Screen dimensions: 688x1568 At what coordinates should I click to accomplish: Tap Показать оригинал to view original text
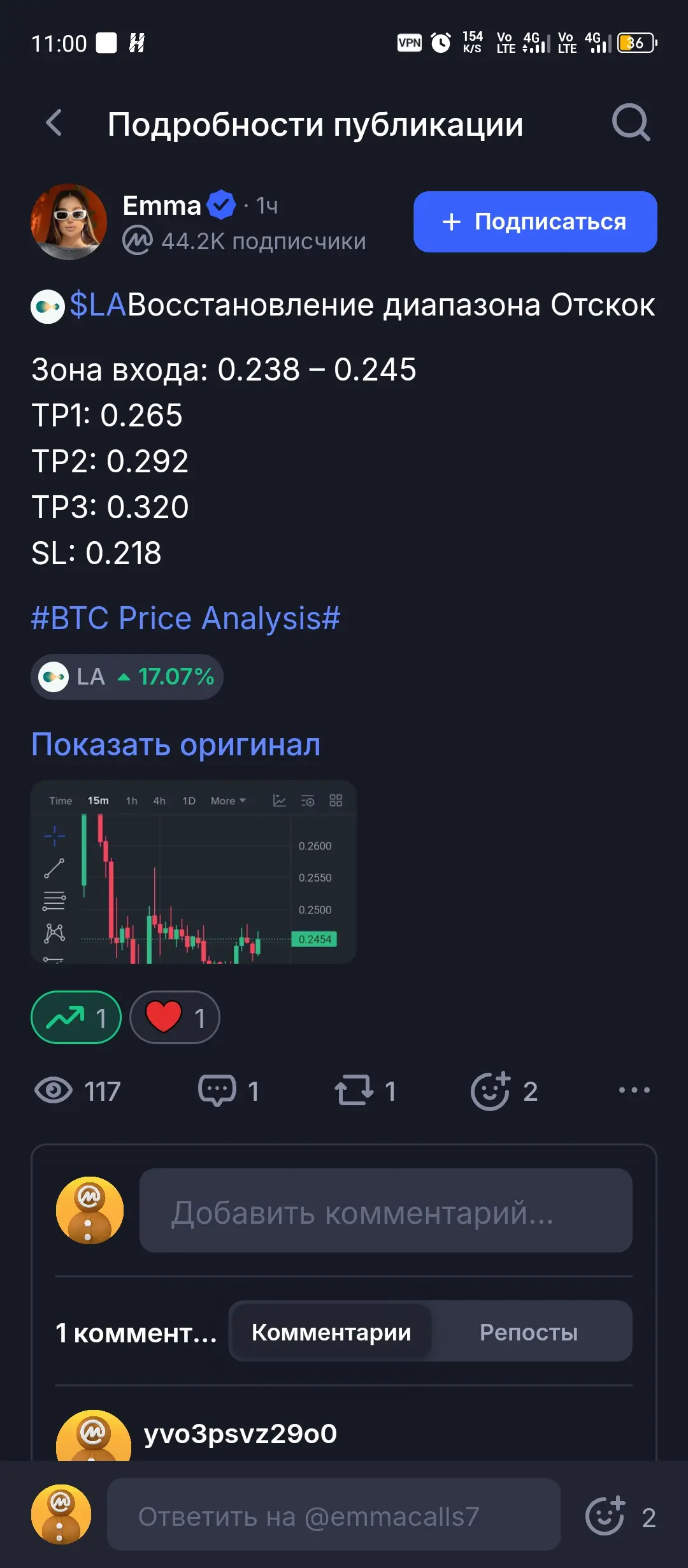176,744
